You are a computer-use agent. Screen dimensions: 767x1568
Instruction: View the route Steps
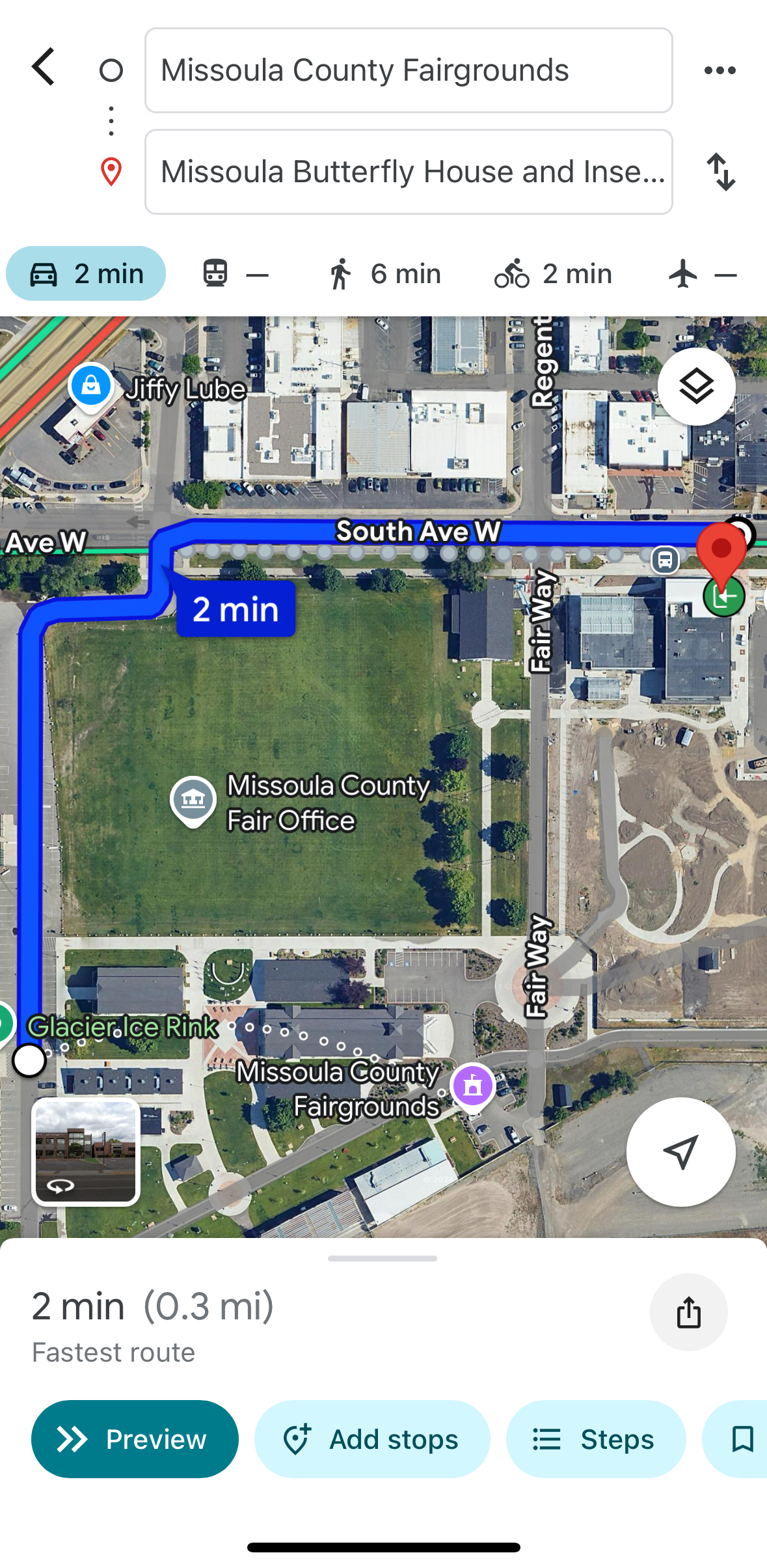coord(595,1439)
